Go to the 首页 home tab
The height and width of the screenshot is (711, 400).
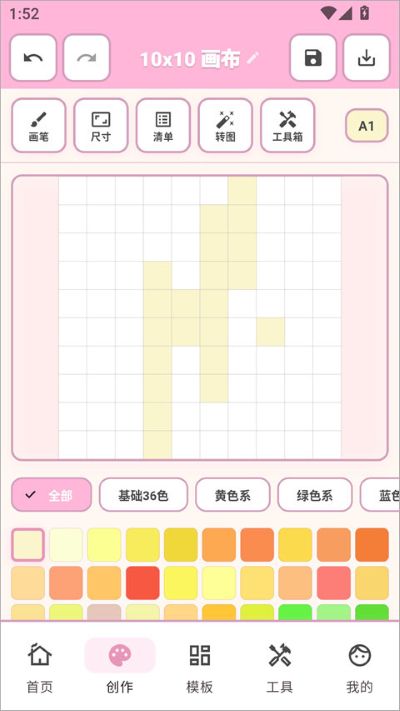[x=40, y=669]
